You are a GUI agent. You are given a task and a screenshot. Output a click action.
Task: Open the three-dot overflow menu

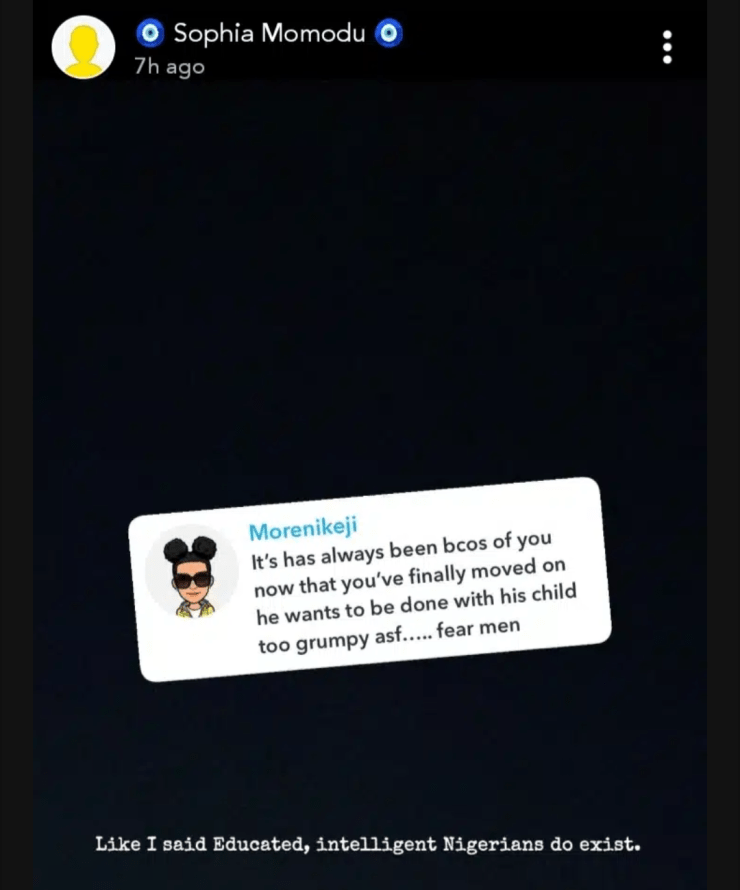coord(667,47)
